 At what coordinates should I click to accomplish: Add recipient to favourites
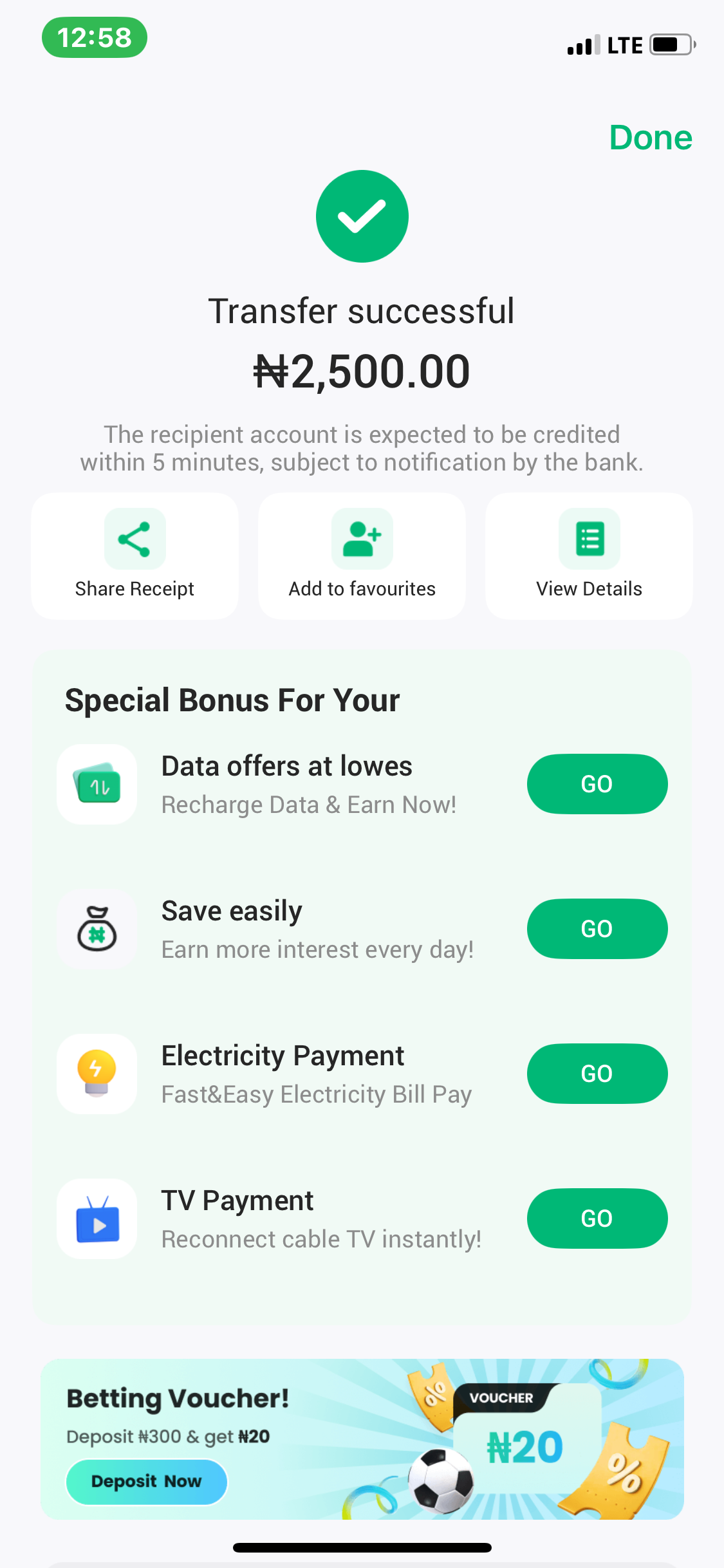[362, 556]
